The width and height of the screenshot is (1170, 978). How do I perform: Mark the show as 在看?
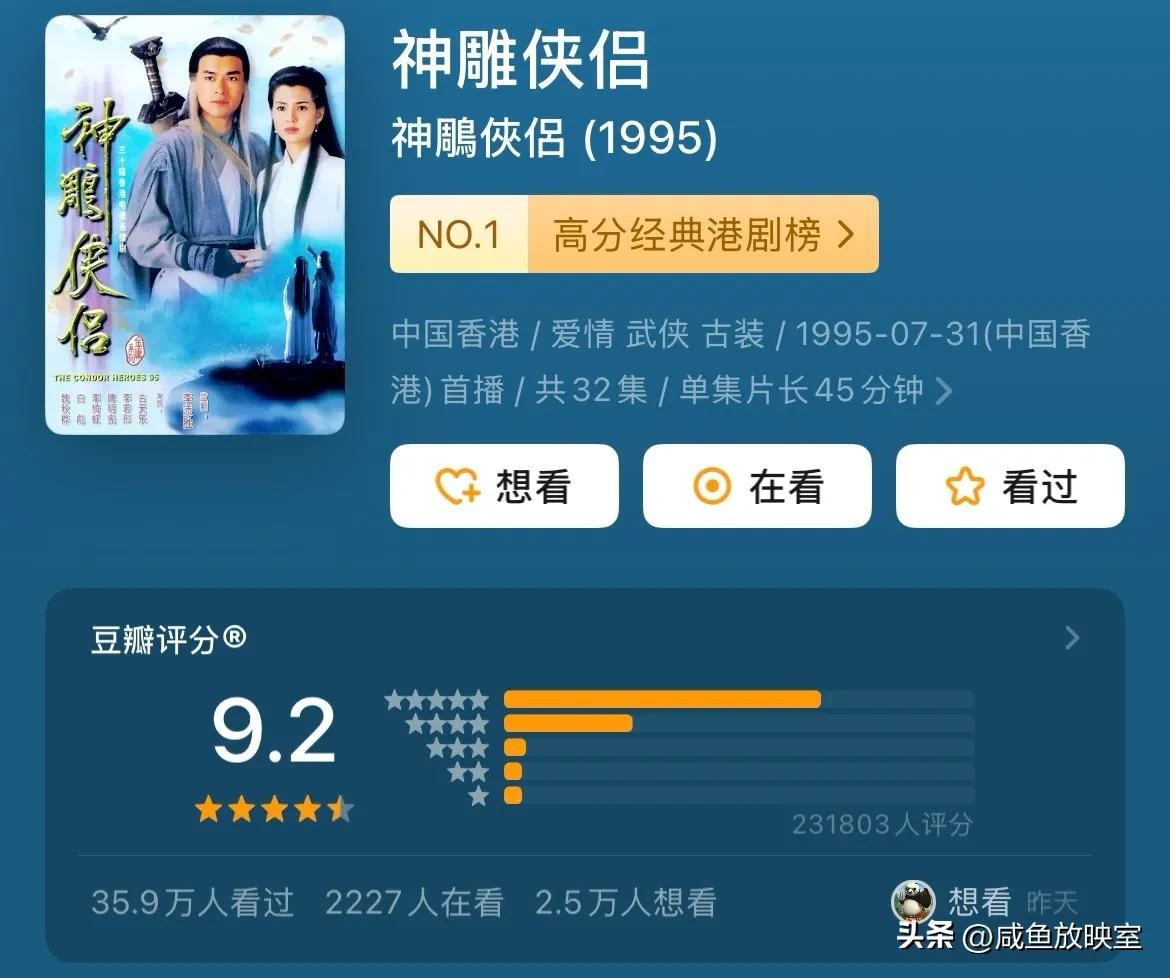coord(757,487)
